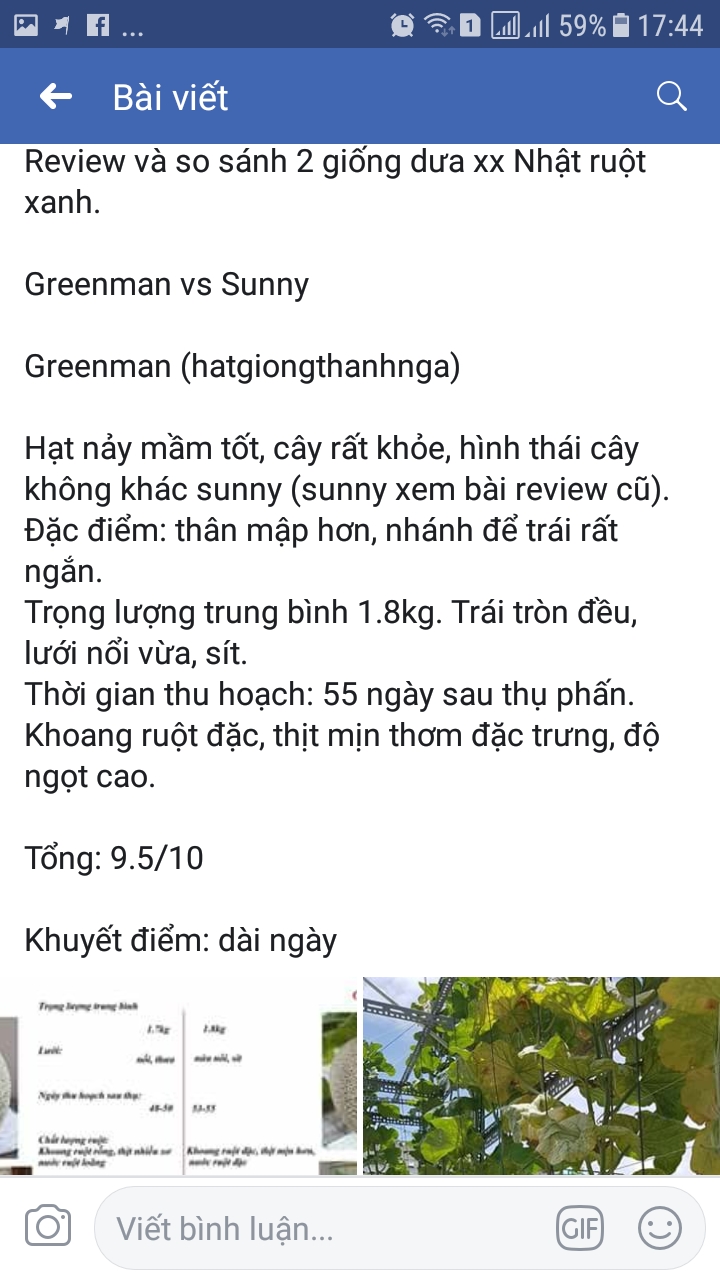Open the emoji sticker picker
This screenshot has height=1280, width=720.
click(x=660, y=1228)
